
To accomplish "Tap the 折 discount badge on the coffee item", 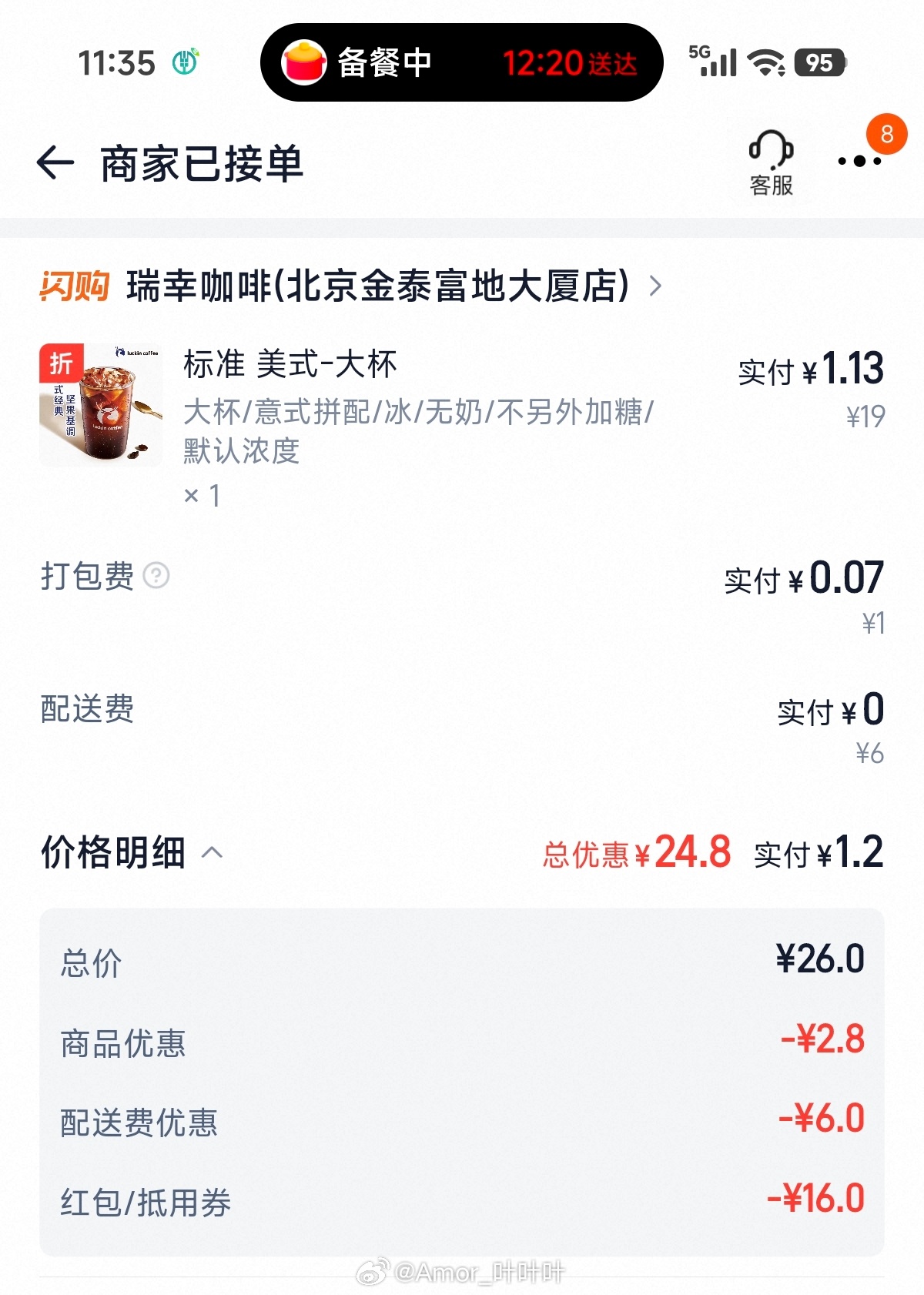I will click(59, 362).
